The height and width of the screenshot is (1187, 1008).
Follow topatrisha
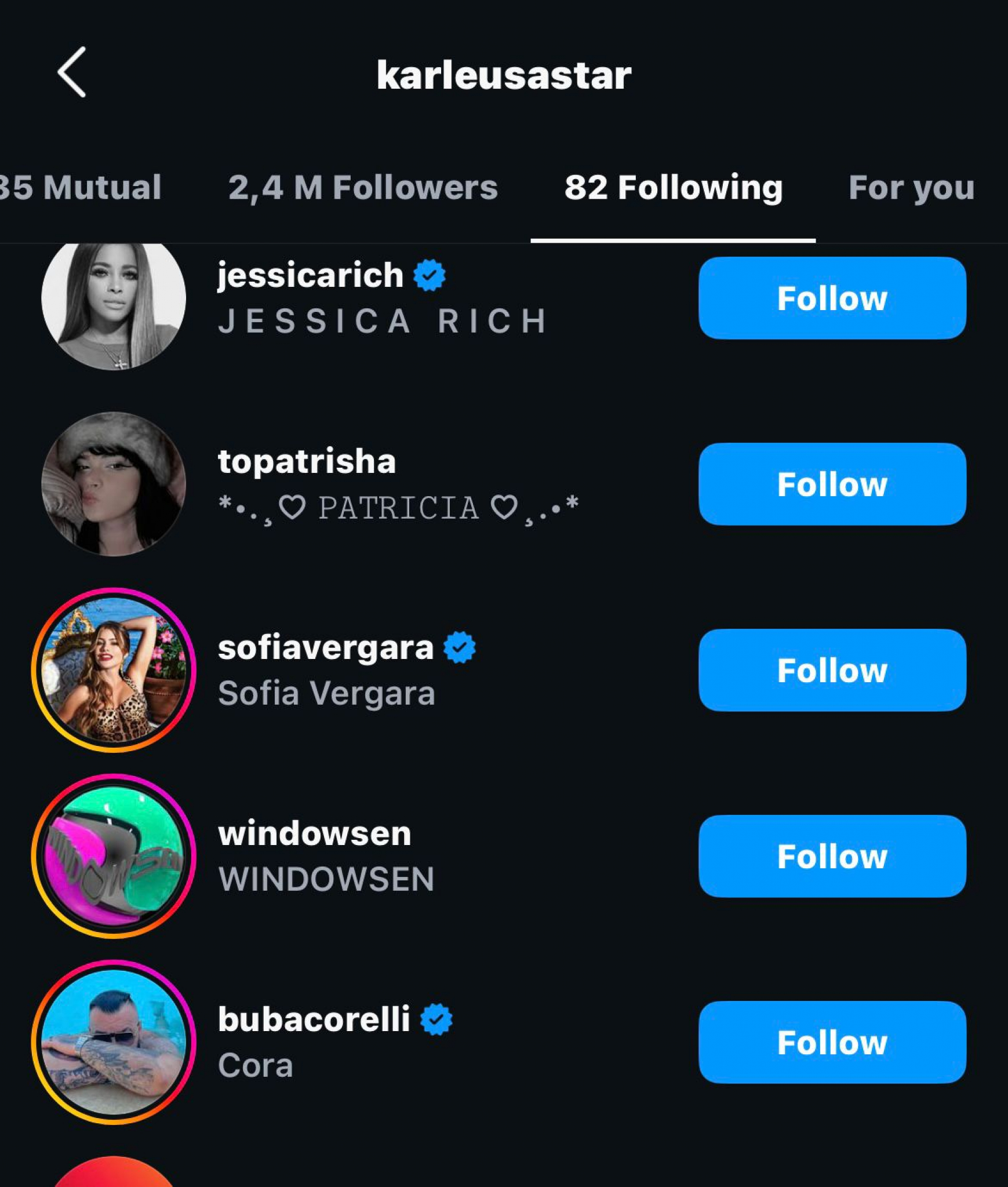tap(832, 484)
